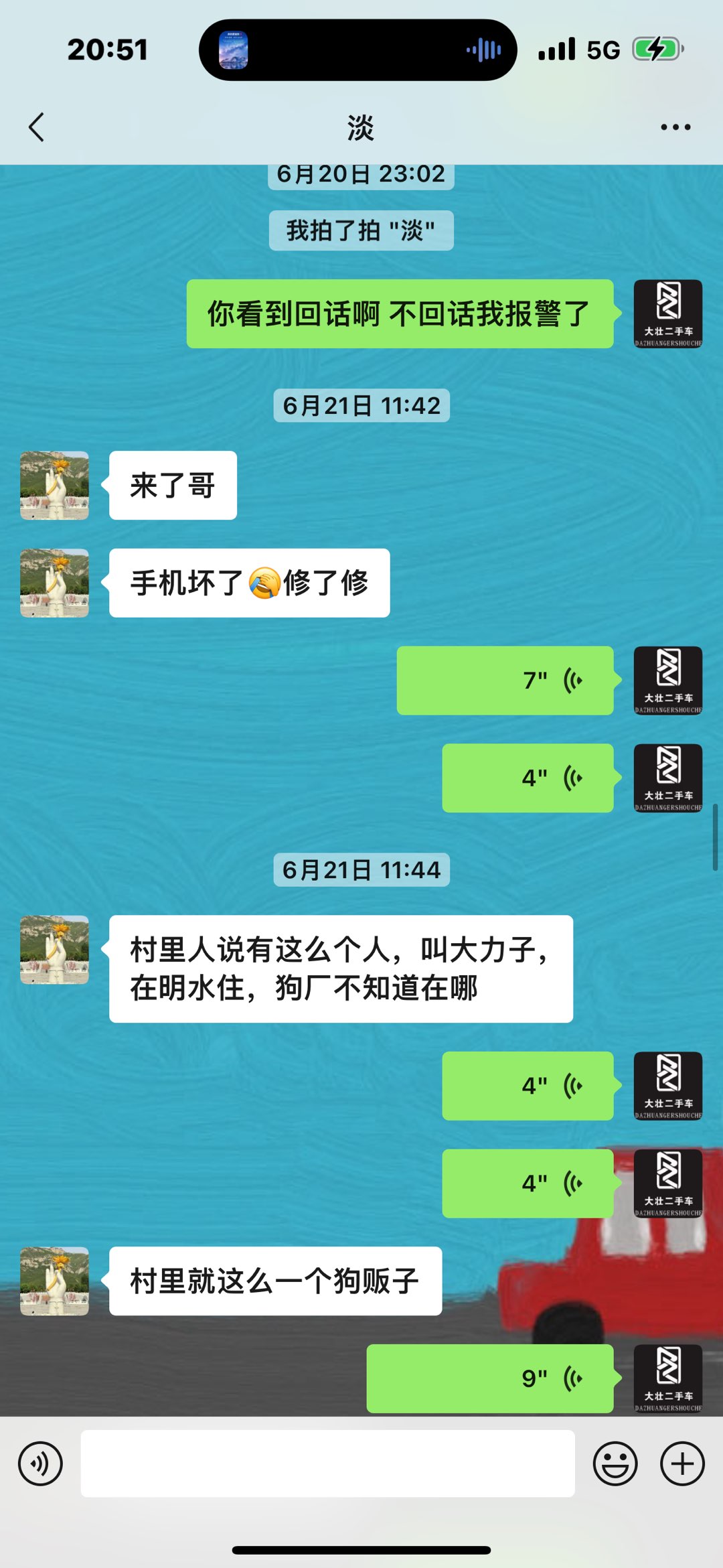The height and width of the screenshot is (1568, 723).
Task: Open the three-dot chat info menu
Action: 675,127
